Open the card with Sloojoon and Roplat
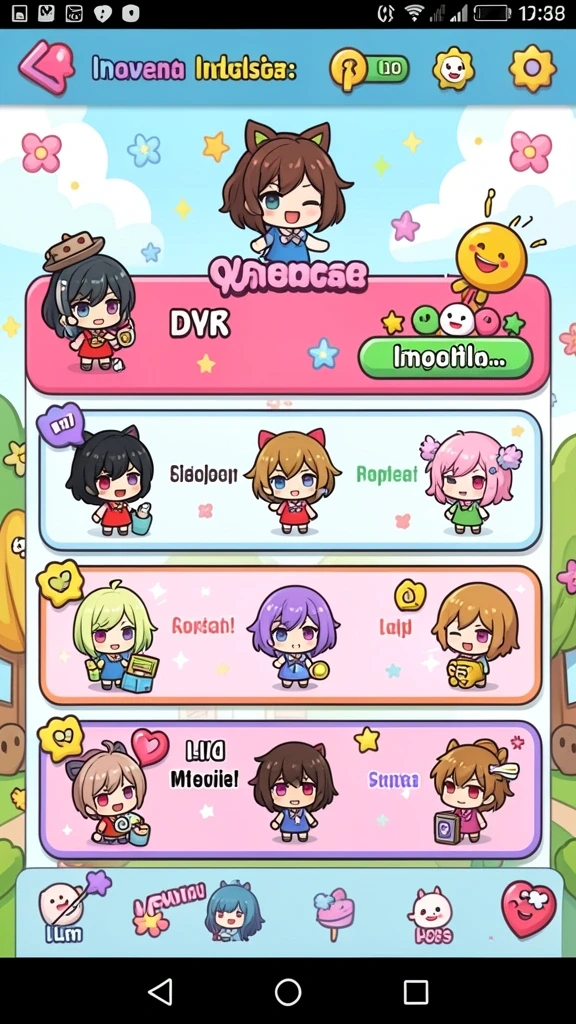 (x=291, y=480)
